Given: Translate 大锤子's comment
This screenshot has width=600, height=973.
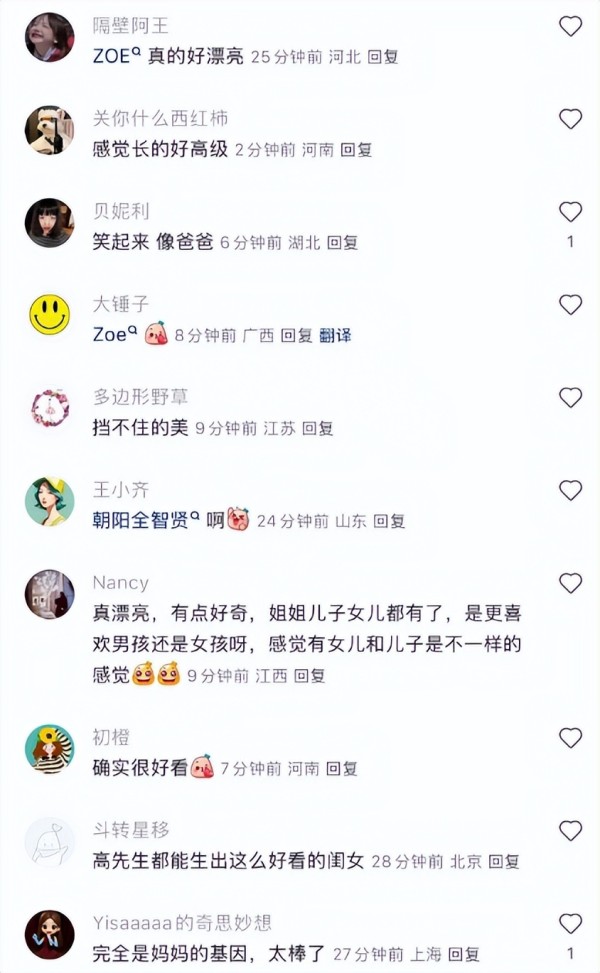Looking at the screenshot, I should 336,335.
